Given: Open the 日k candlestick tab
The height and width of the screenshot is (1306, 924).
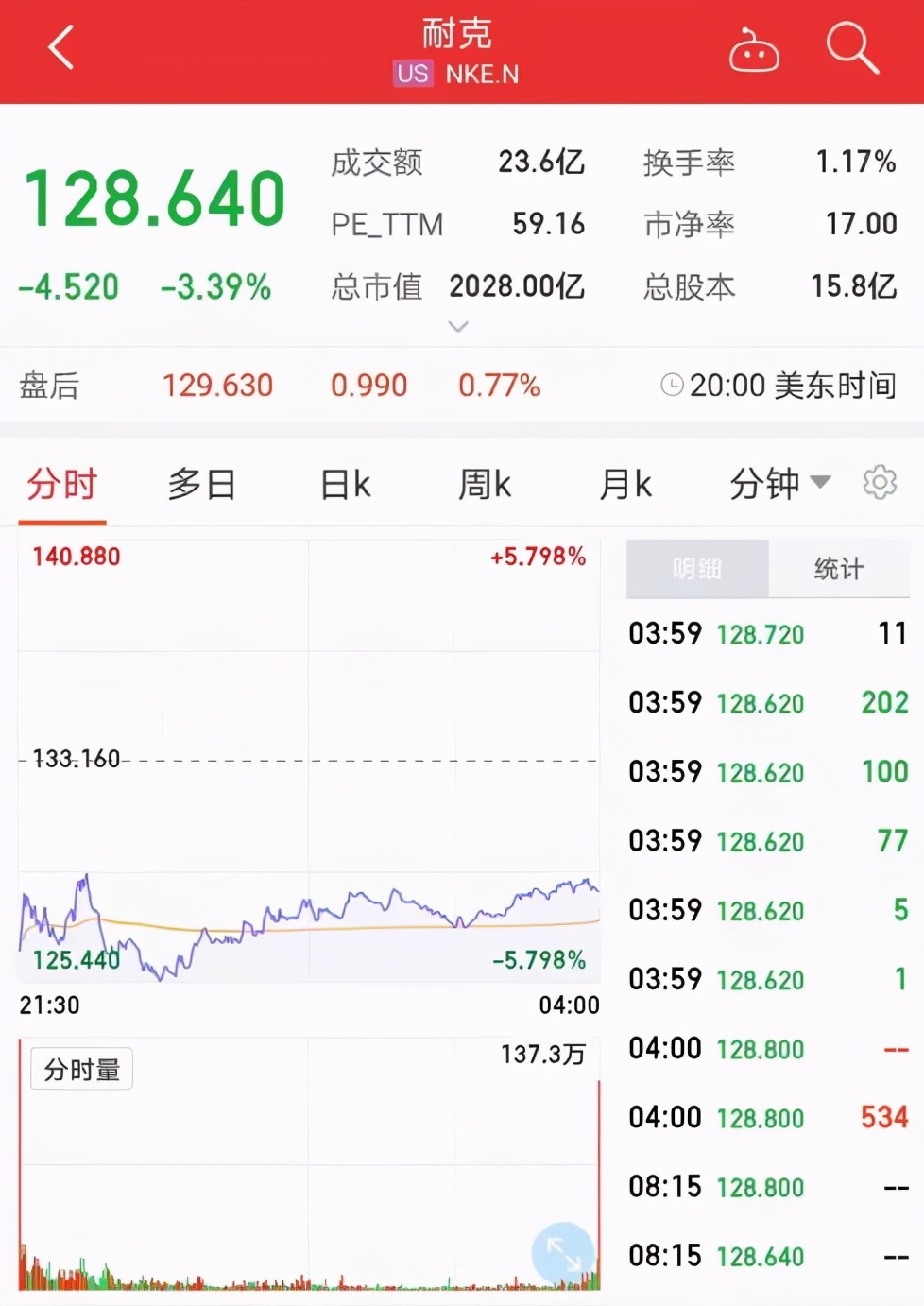Looking at the screenshot, I should coord(343,483).
